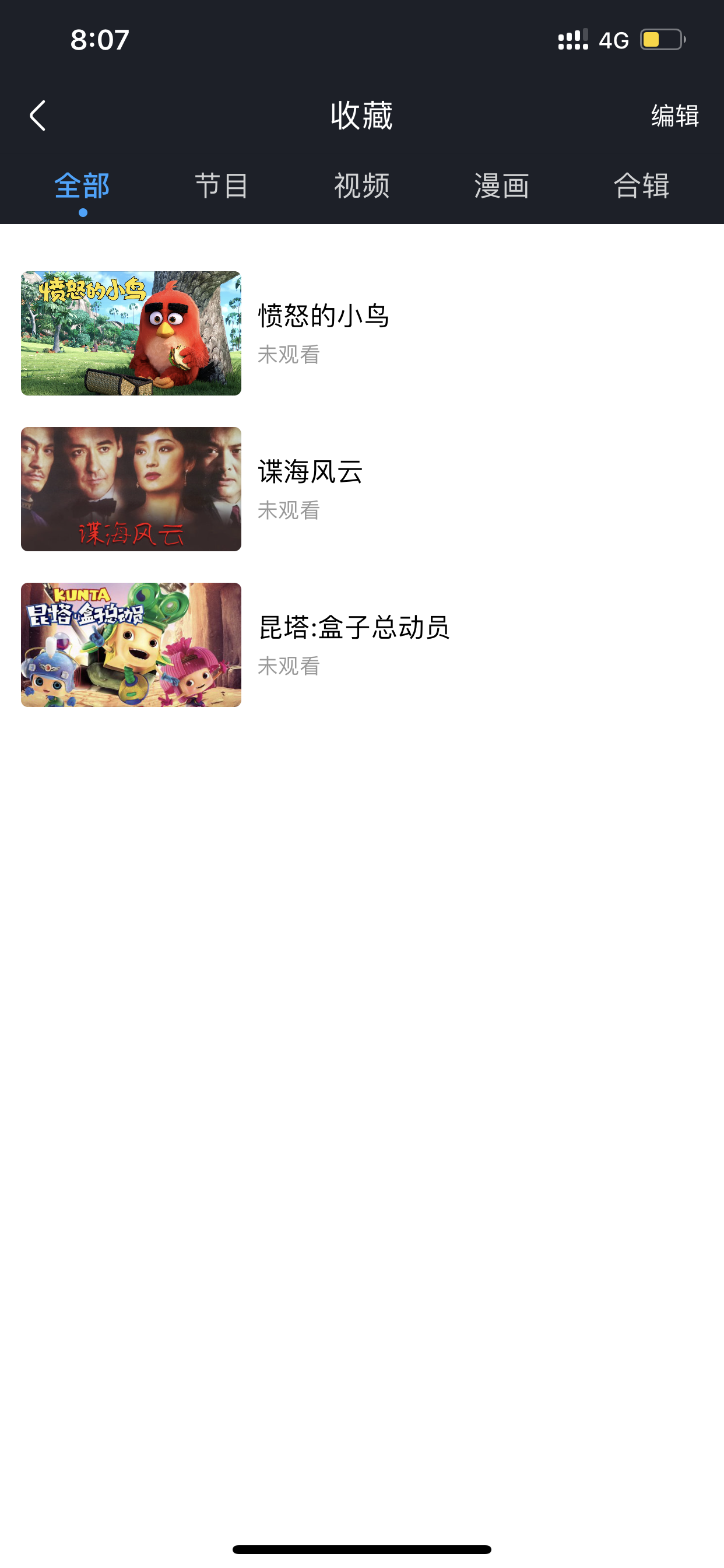Open the 漫画 tab

pos(502,185)
